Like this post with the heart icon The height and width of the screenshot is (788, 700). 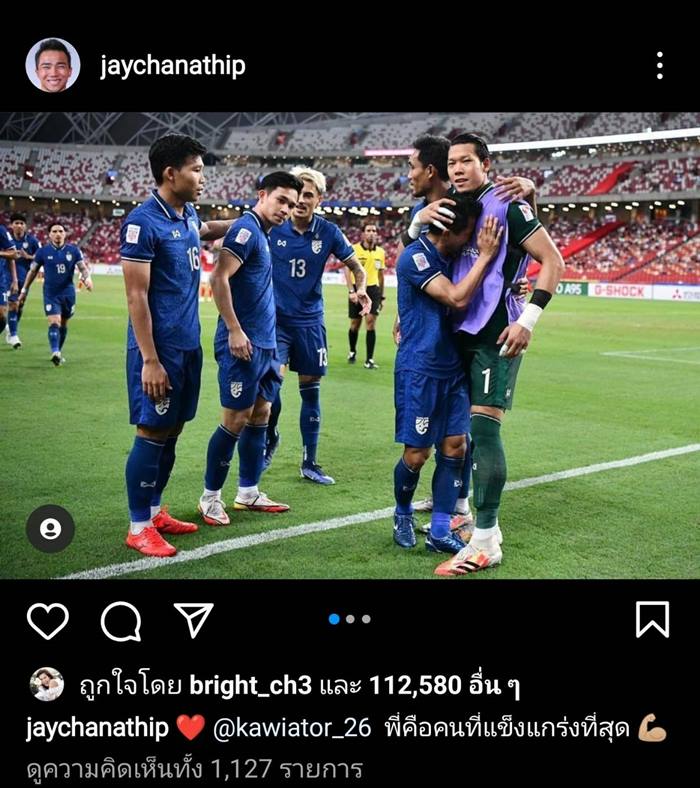[x=47, y=621]
